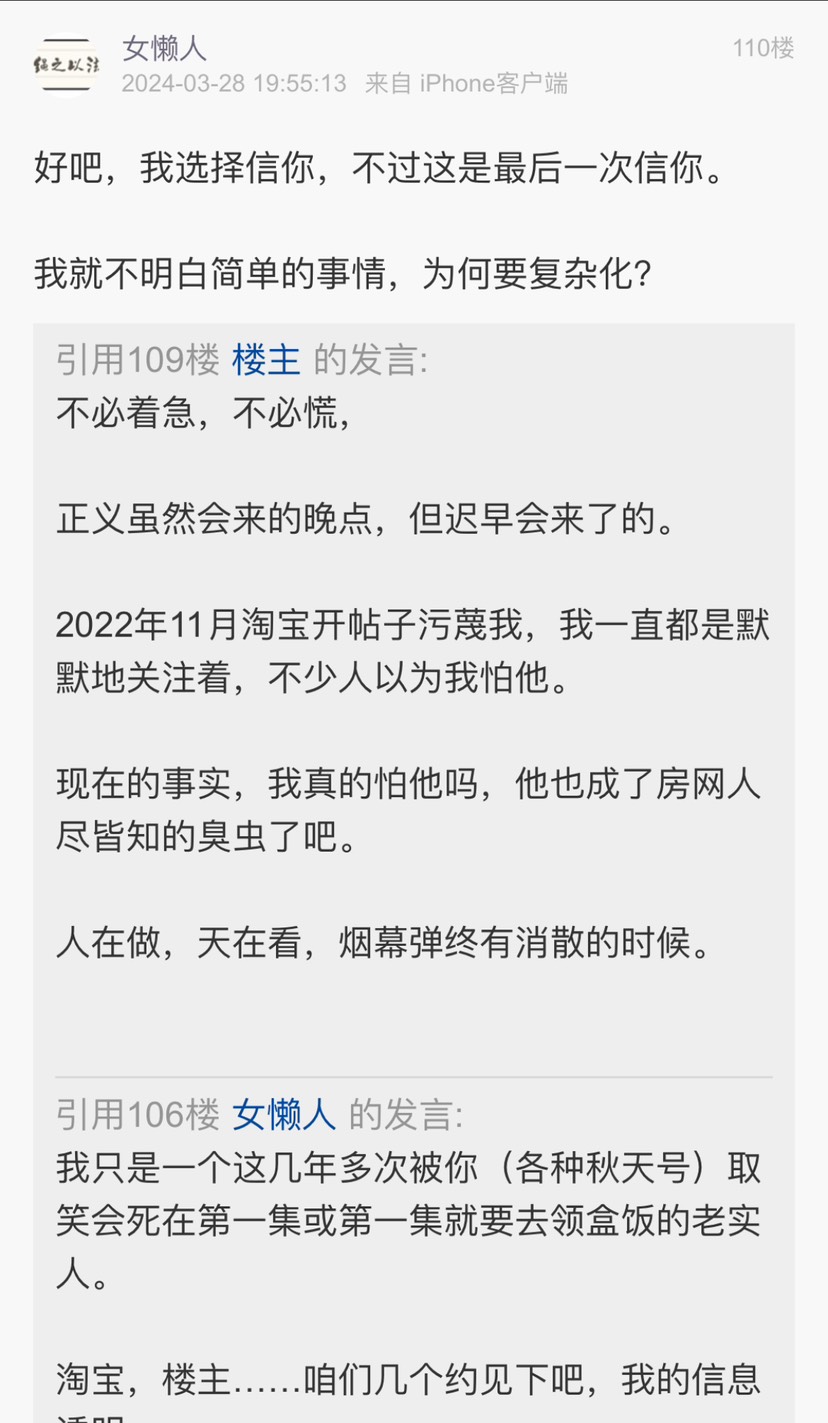This screenshot has width=828, height=1423.
Task: Open 女懒人 link in the 106楼 quote
Action: pyautogui.click(x=283, y=1114)
